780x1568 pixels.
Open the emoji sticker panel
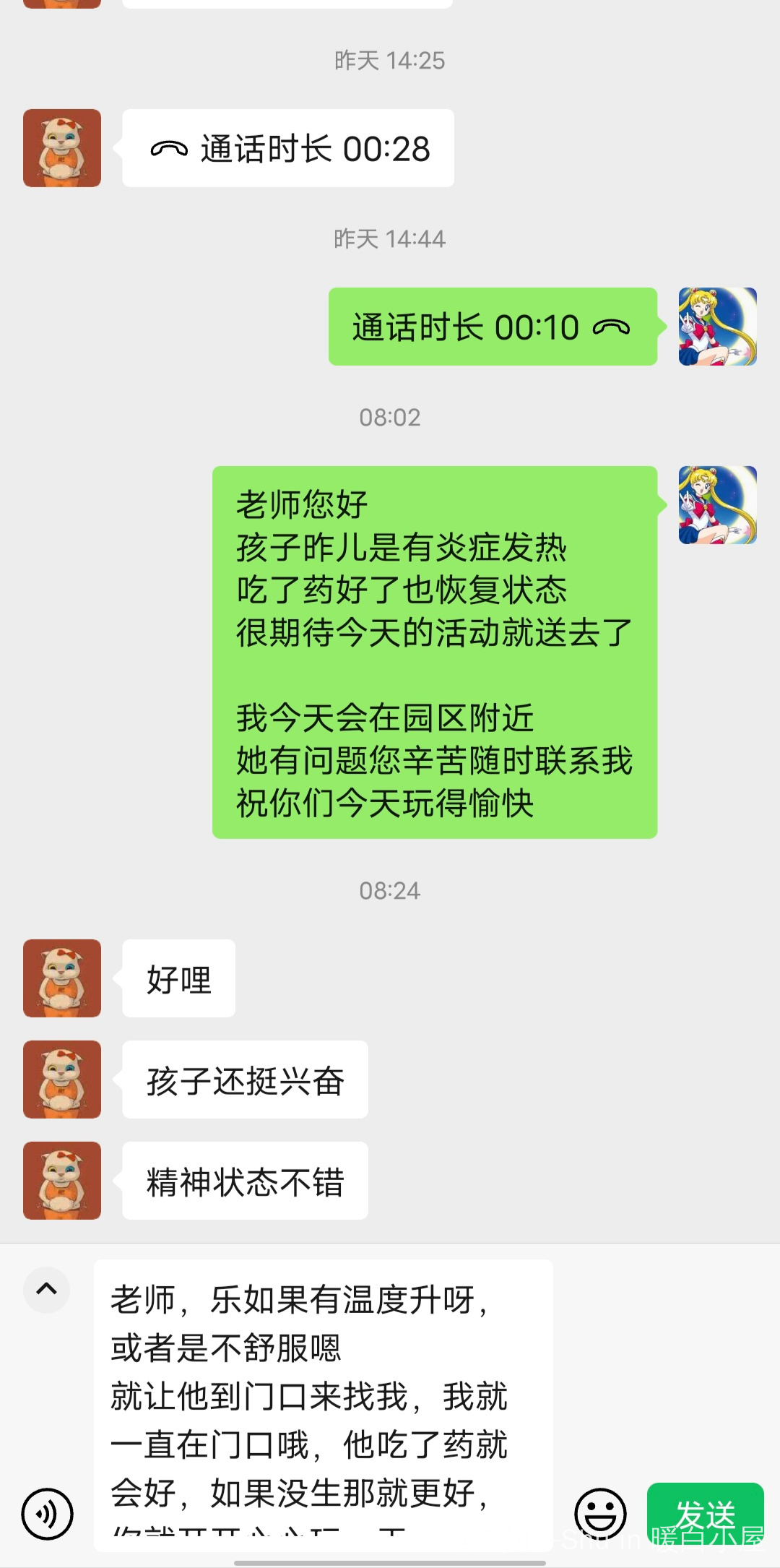point(600,1513)
